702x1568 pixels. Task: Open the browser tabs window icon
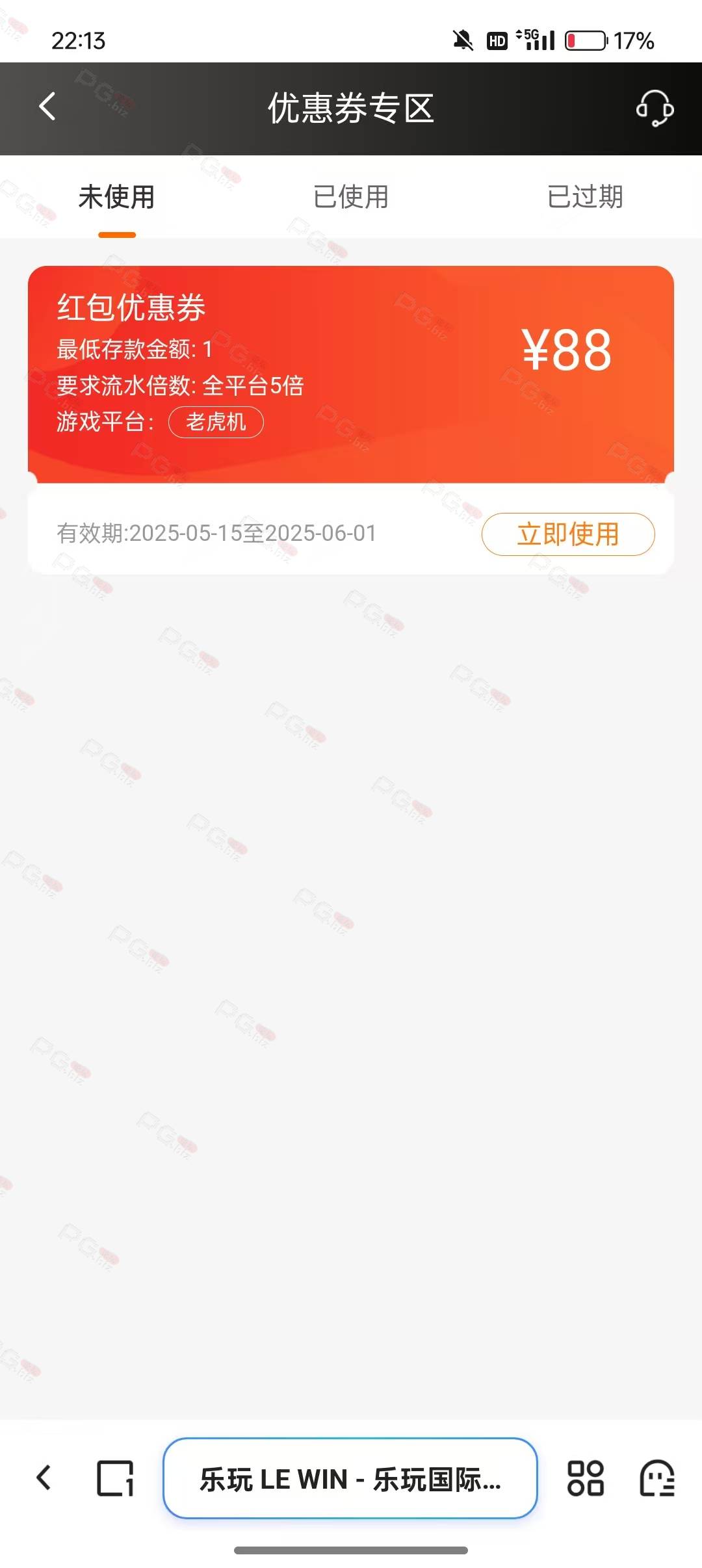pyautogui.click(x=115, y=1478)
